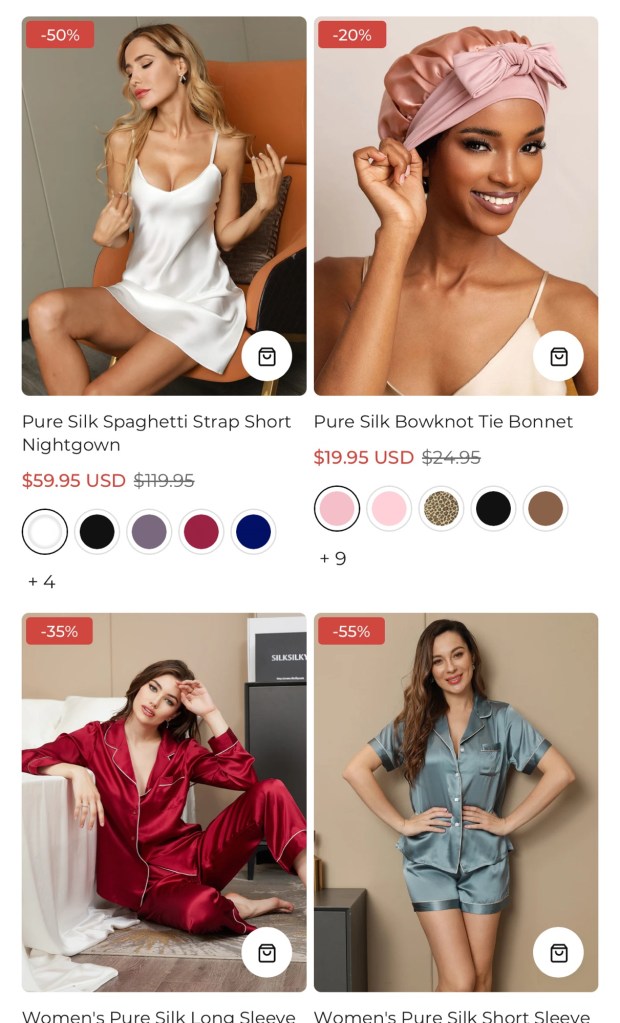The height and width of the screenshot is (1023, 620).
Task: Add blue short sleeve pajamas to cart
Action: click(558, 952)
